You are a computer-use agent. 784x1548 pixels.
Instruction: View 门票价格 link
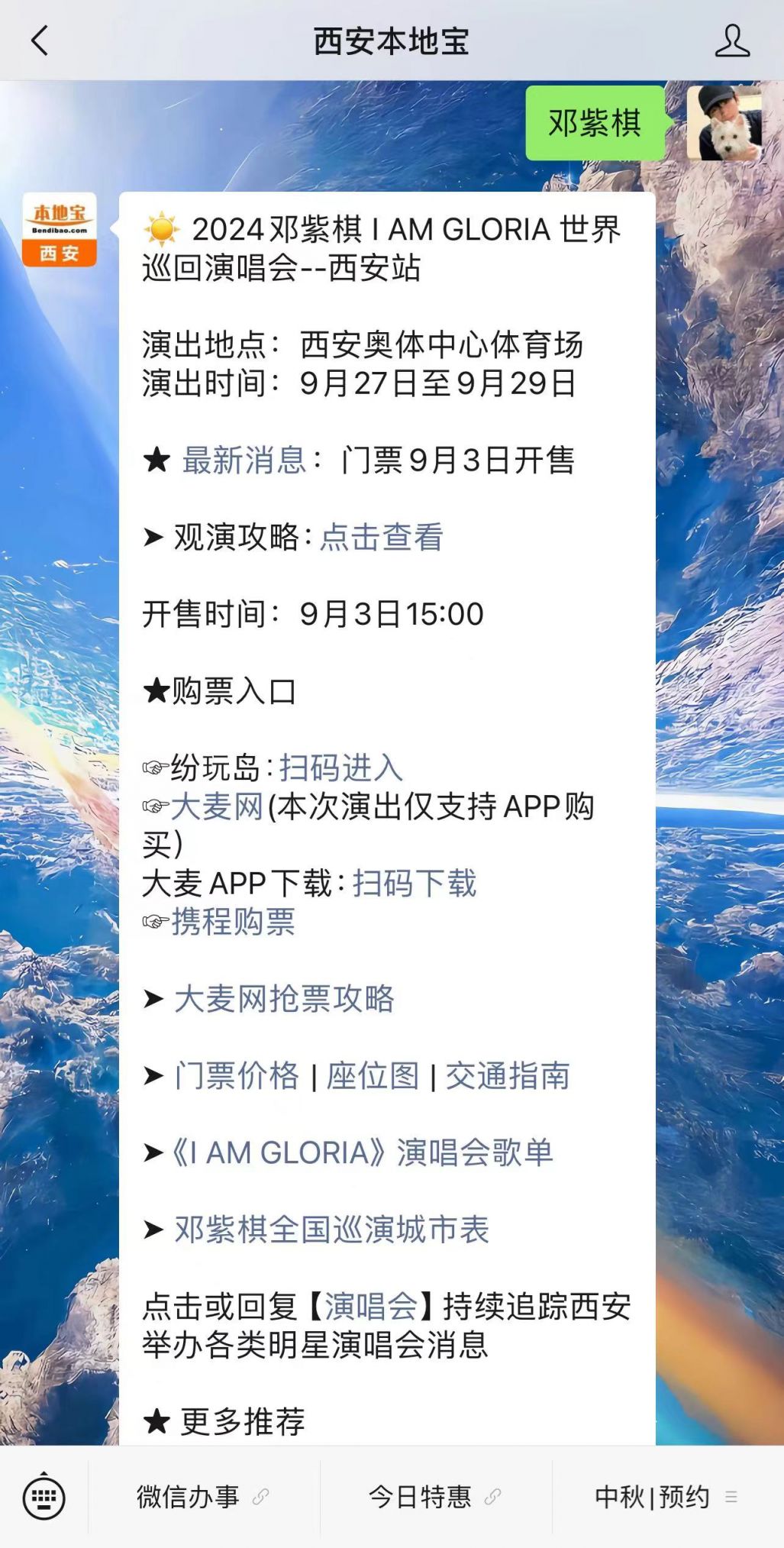237,1075
